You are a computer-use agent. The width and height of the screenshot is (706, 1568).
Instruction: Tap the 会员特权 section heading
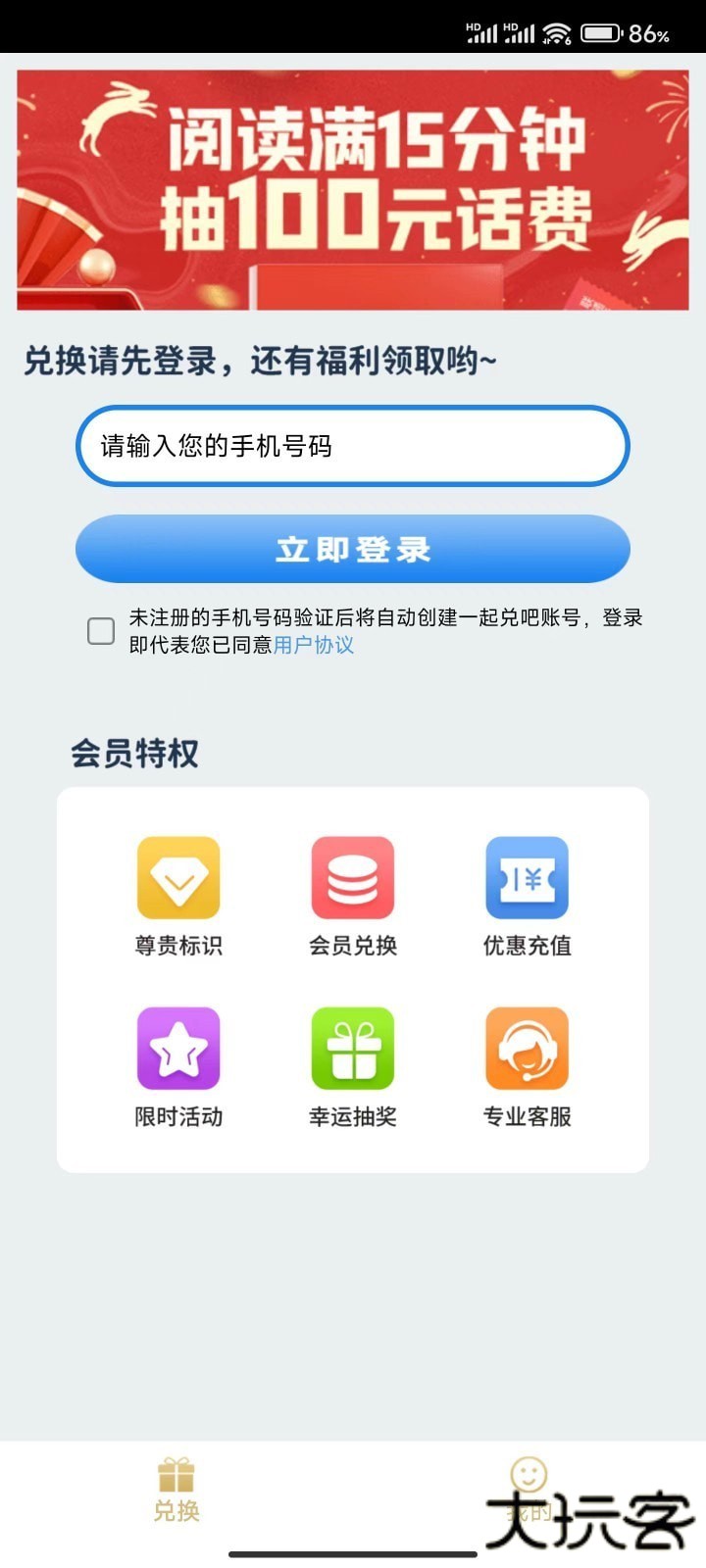[x=135, y=754]
